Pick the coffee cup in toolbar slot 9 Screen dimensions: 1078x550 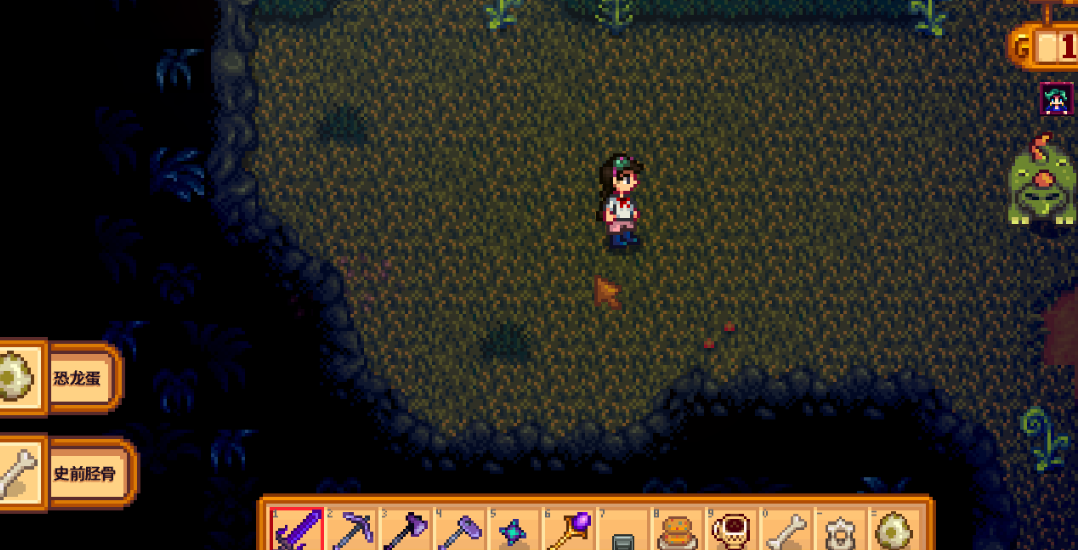733,529
